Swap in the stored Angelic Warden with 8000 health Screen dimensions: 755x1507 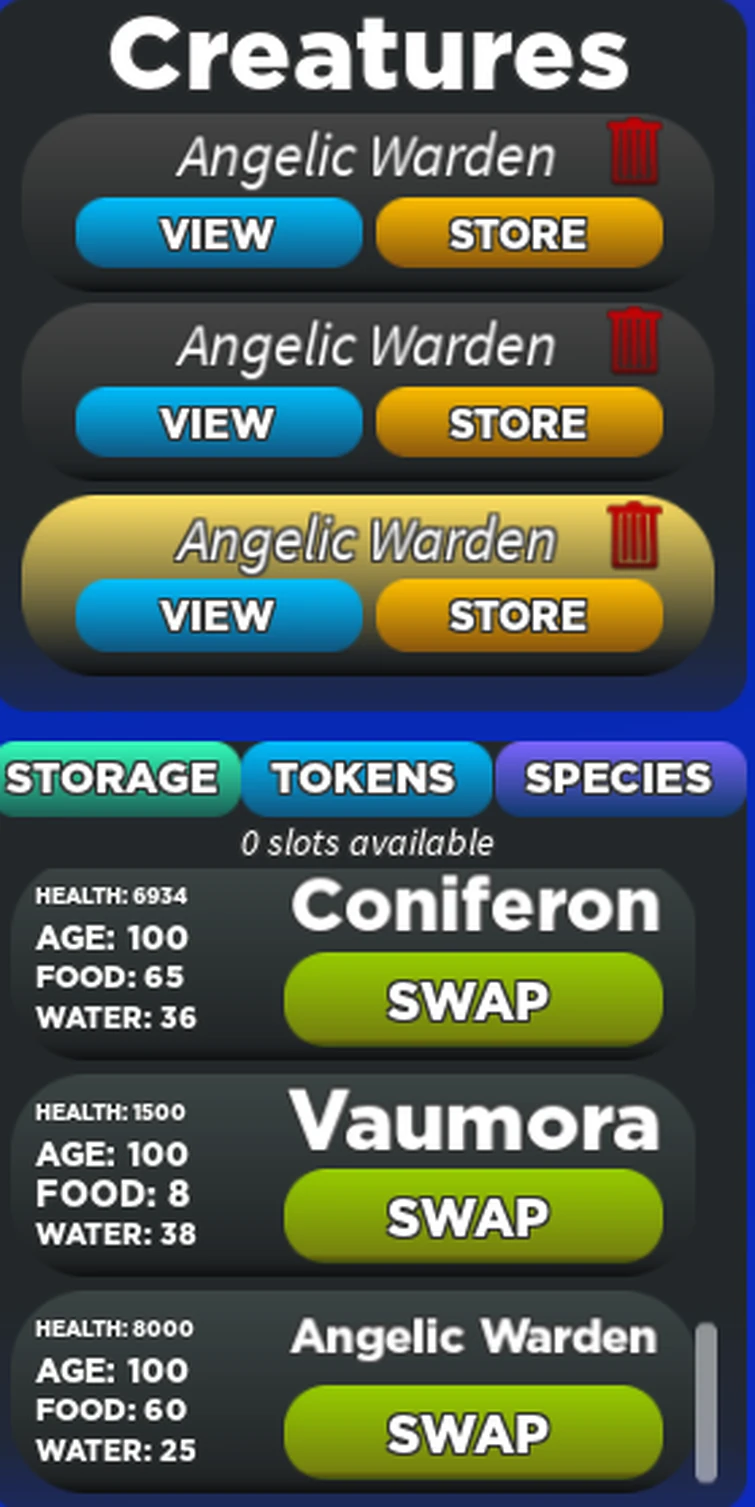pyautogui.click(x=472, y=1432)
